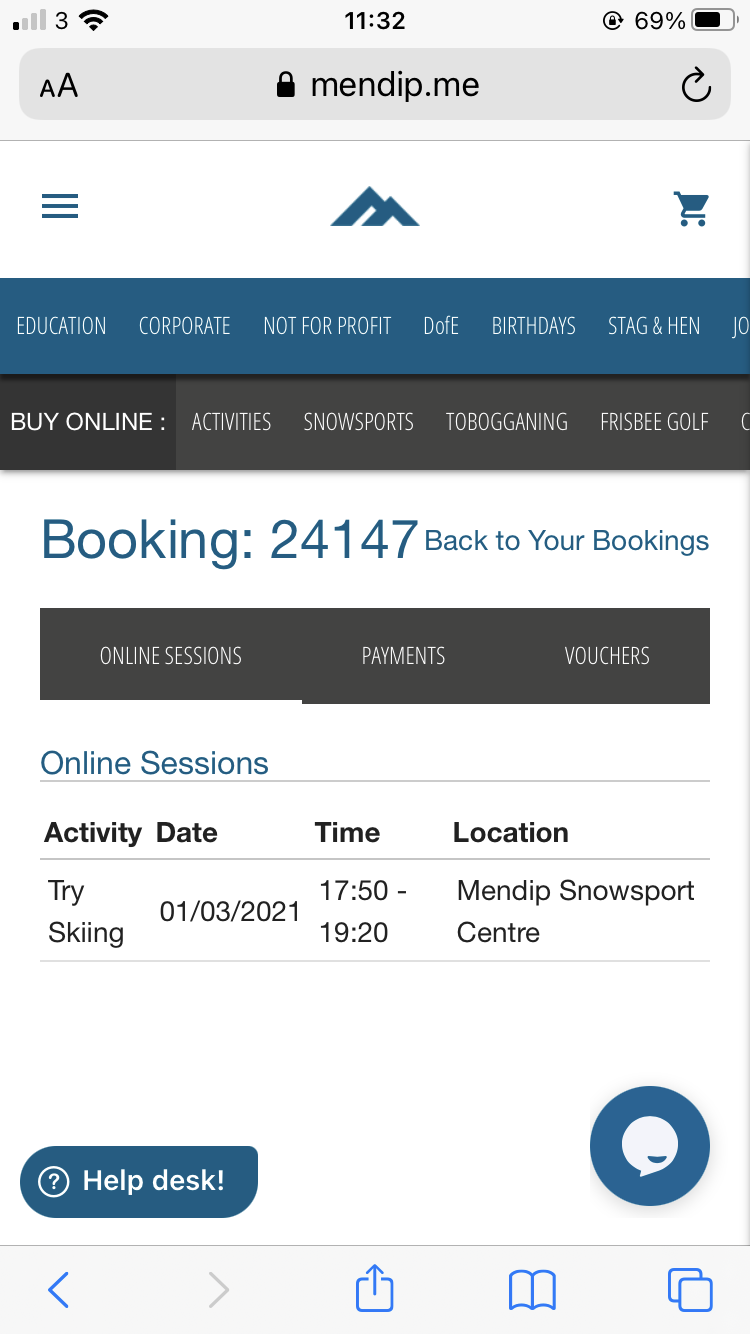This screenshot has height=1334, width=750.
Task: Show the Vouchers tab
Action: [607, 656]
